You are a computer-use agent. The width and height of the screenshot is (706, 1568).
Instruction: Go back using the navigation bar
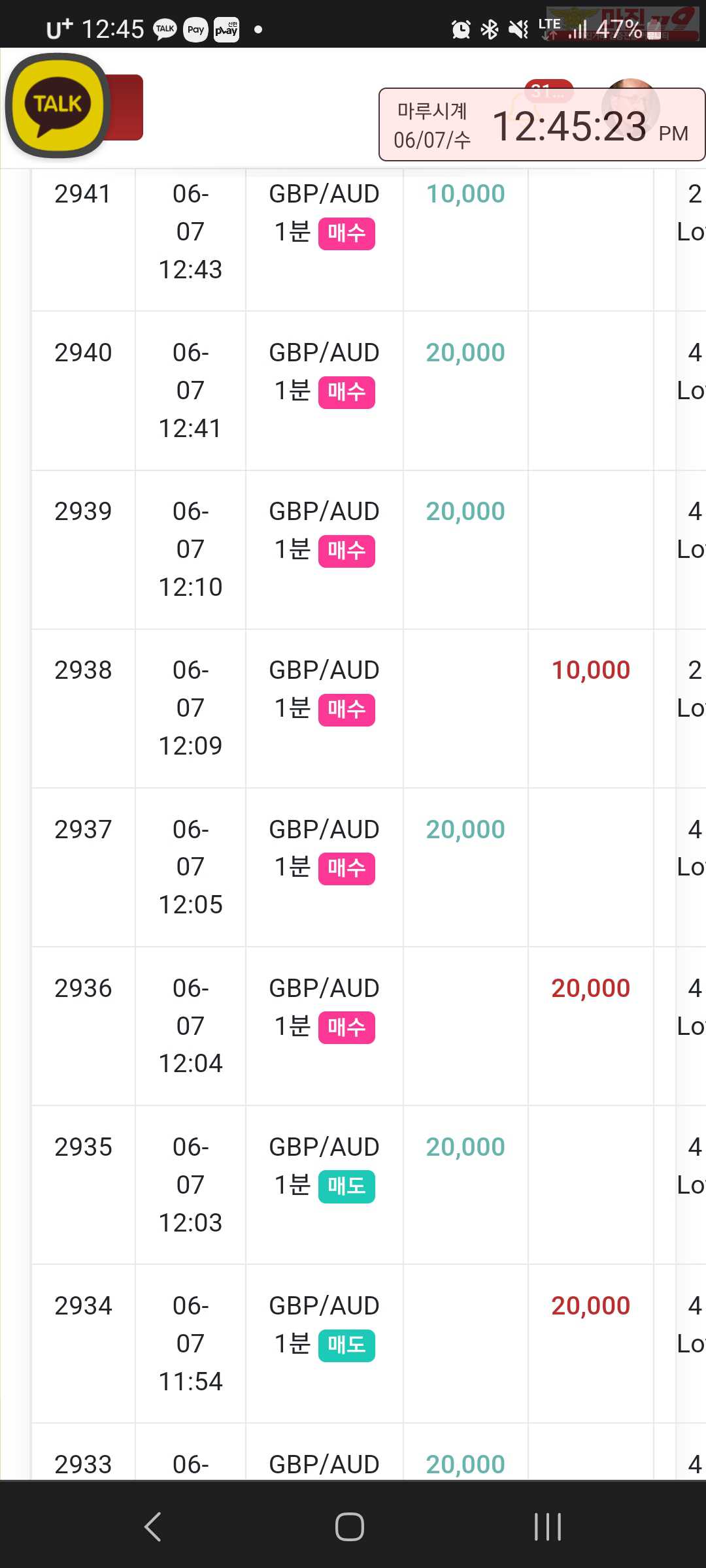coord(153,1527)
